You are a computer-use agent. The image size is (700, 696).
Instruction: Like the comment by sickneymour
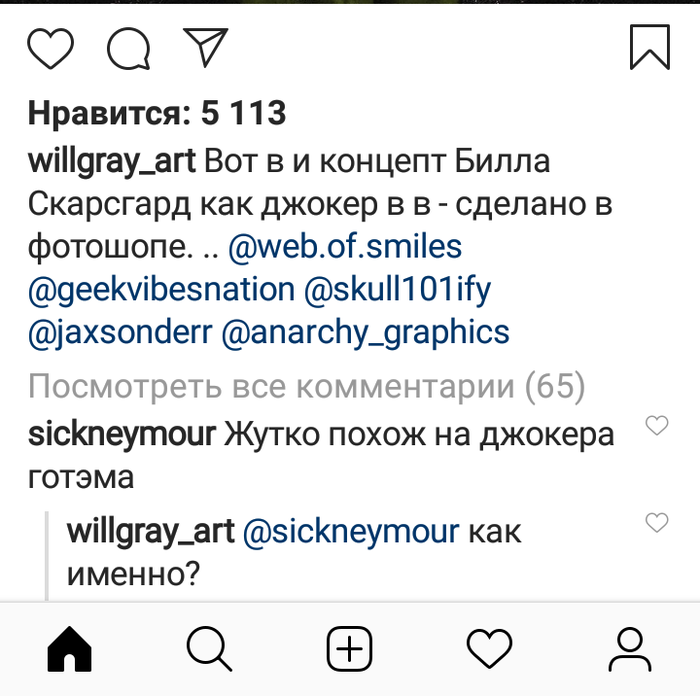coord(656,427)
